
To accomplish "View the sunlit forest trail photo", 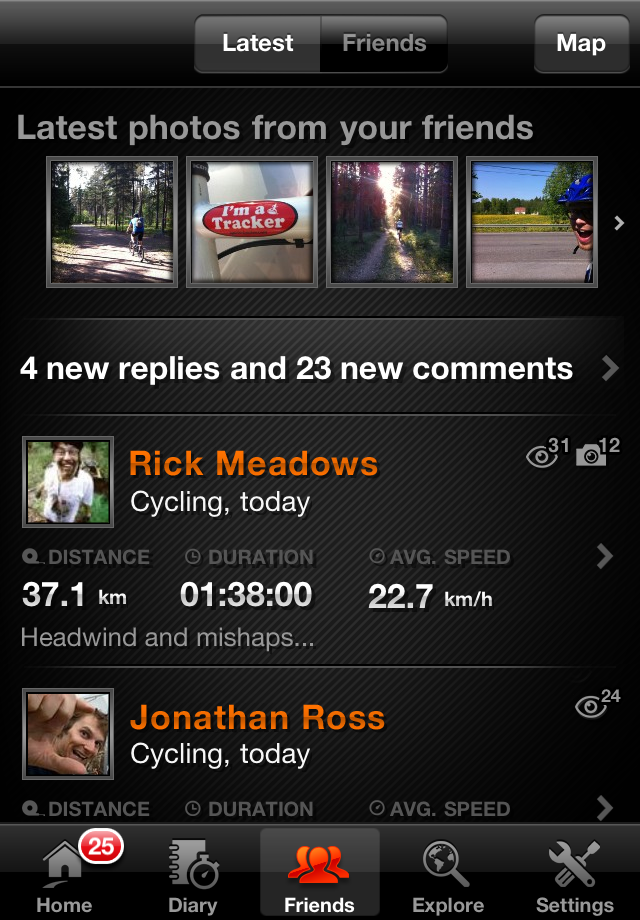I will (392, 222).
